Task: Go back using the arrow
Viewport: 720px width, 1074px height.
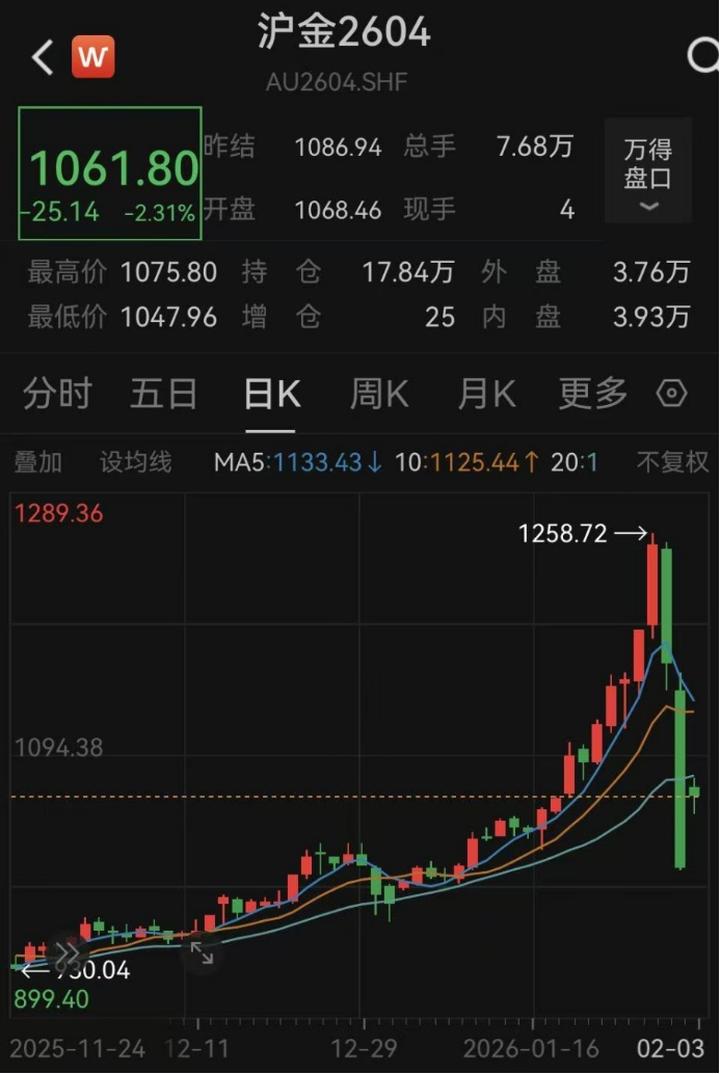Action: [42, 58]
